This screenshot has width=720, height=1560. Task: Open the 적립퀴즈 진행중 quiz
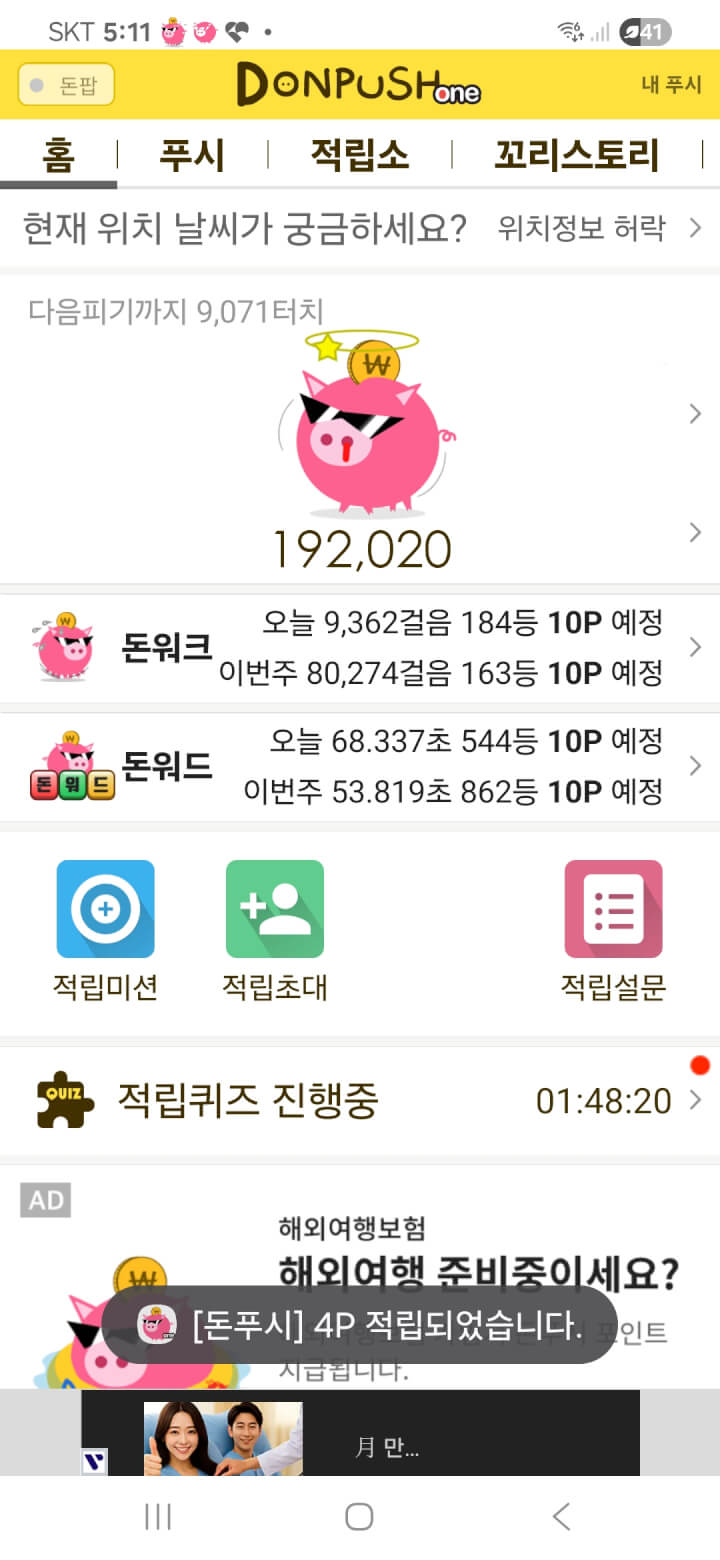tap(360, 1101)
